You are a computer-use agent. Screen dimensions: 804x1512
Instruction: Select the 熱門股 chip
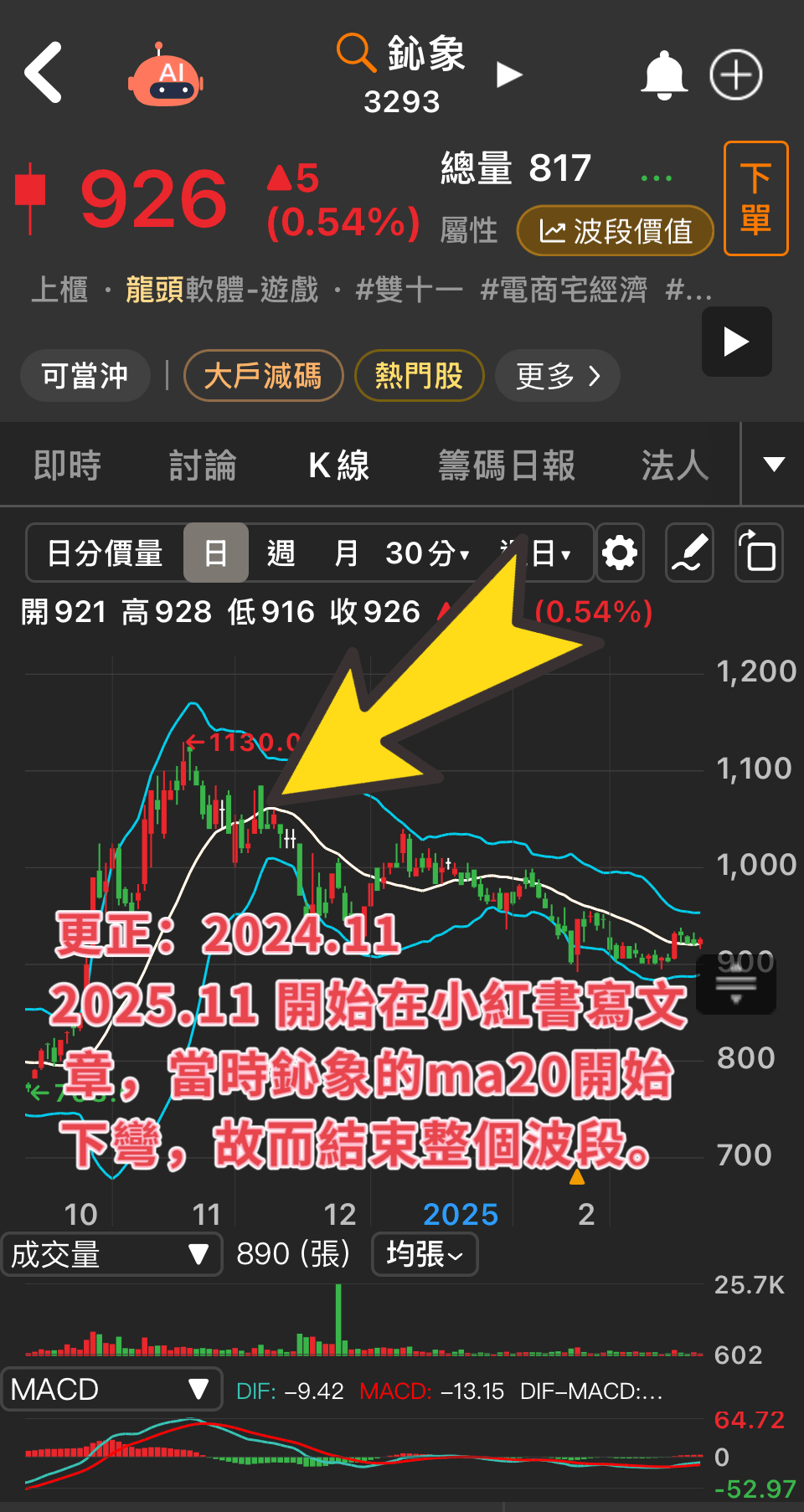click(x=419, y=376)
